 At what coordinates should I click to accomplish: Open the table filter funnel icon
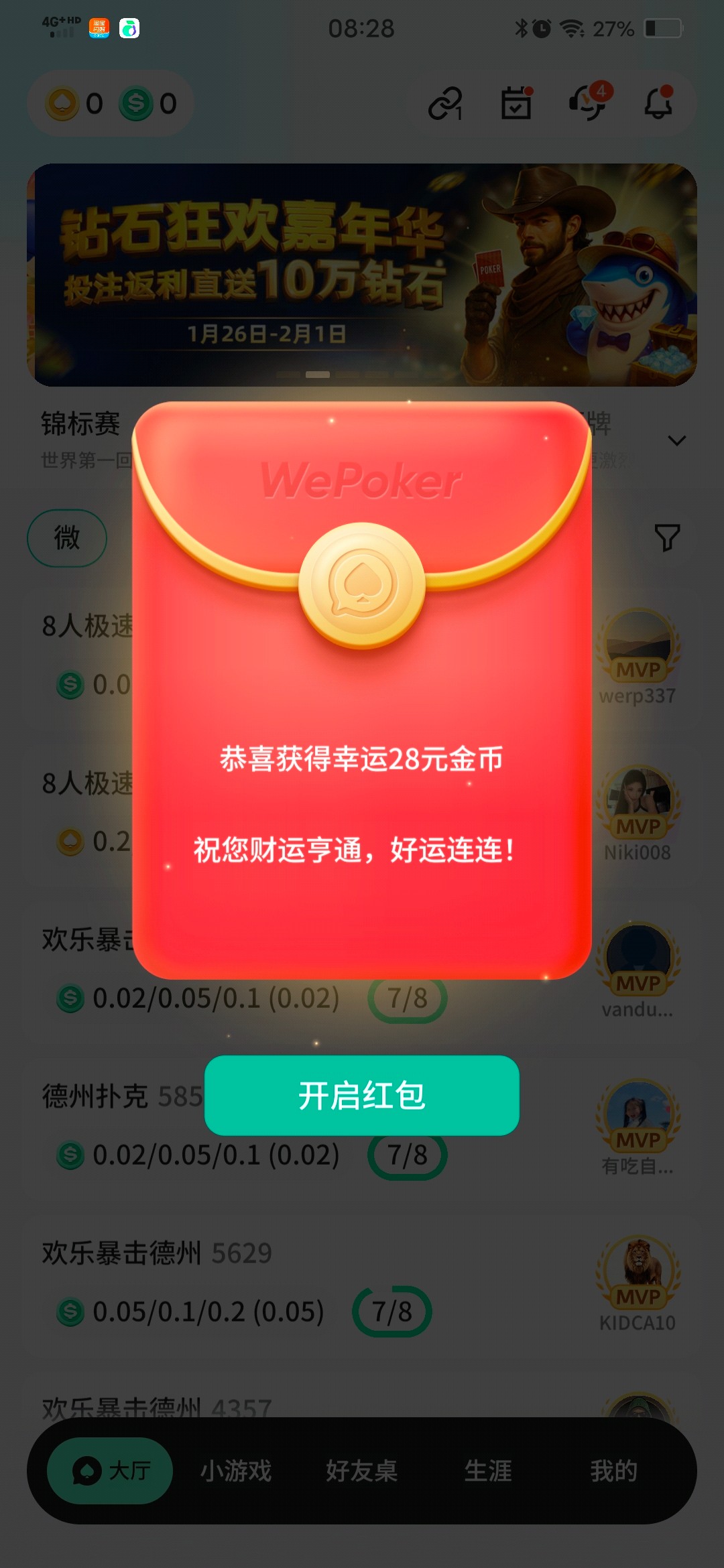click(x=666, y=537)
